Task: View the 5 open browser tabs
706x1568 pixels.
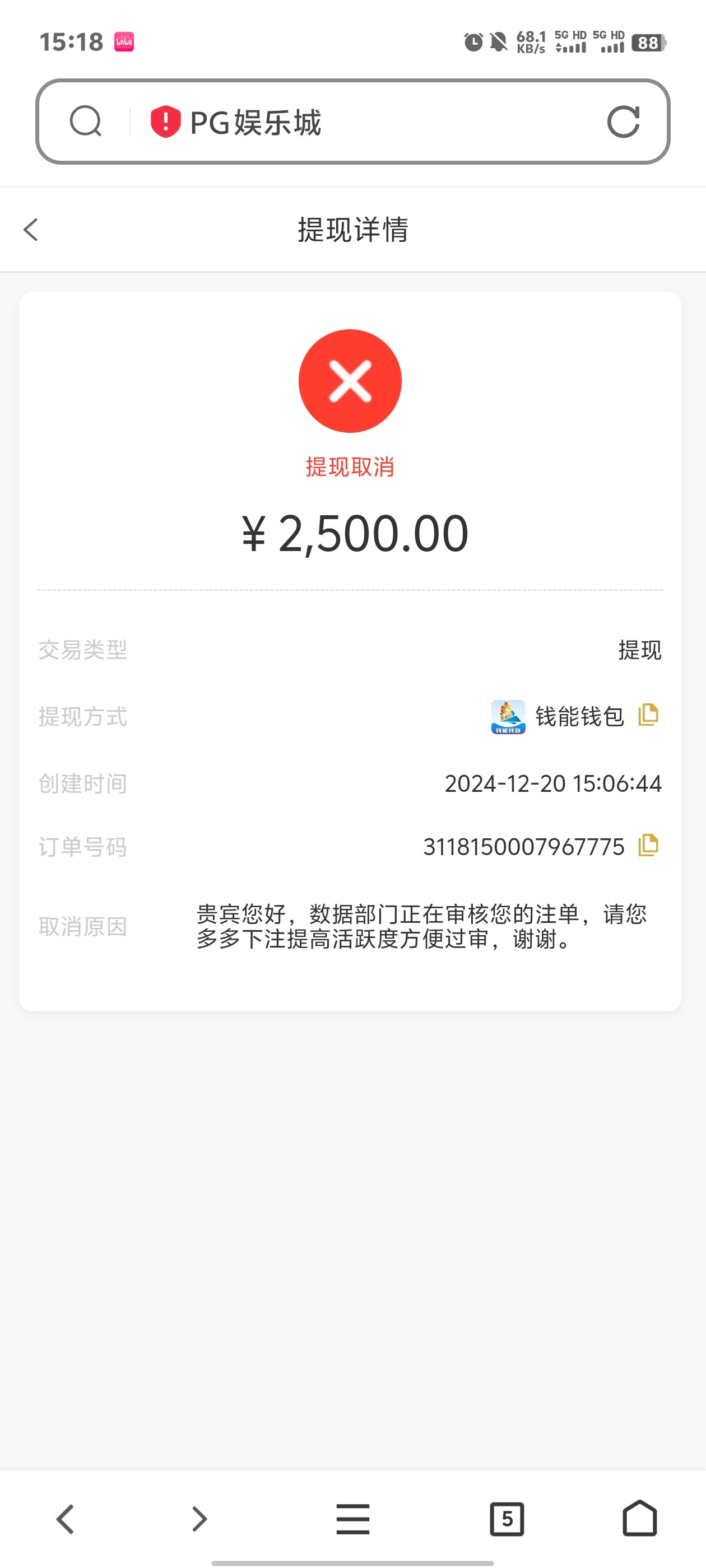Action: pos(507,1519)
